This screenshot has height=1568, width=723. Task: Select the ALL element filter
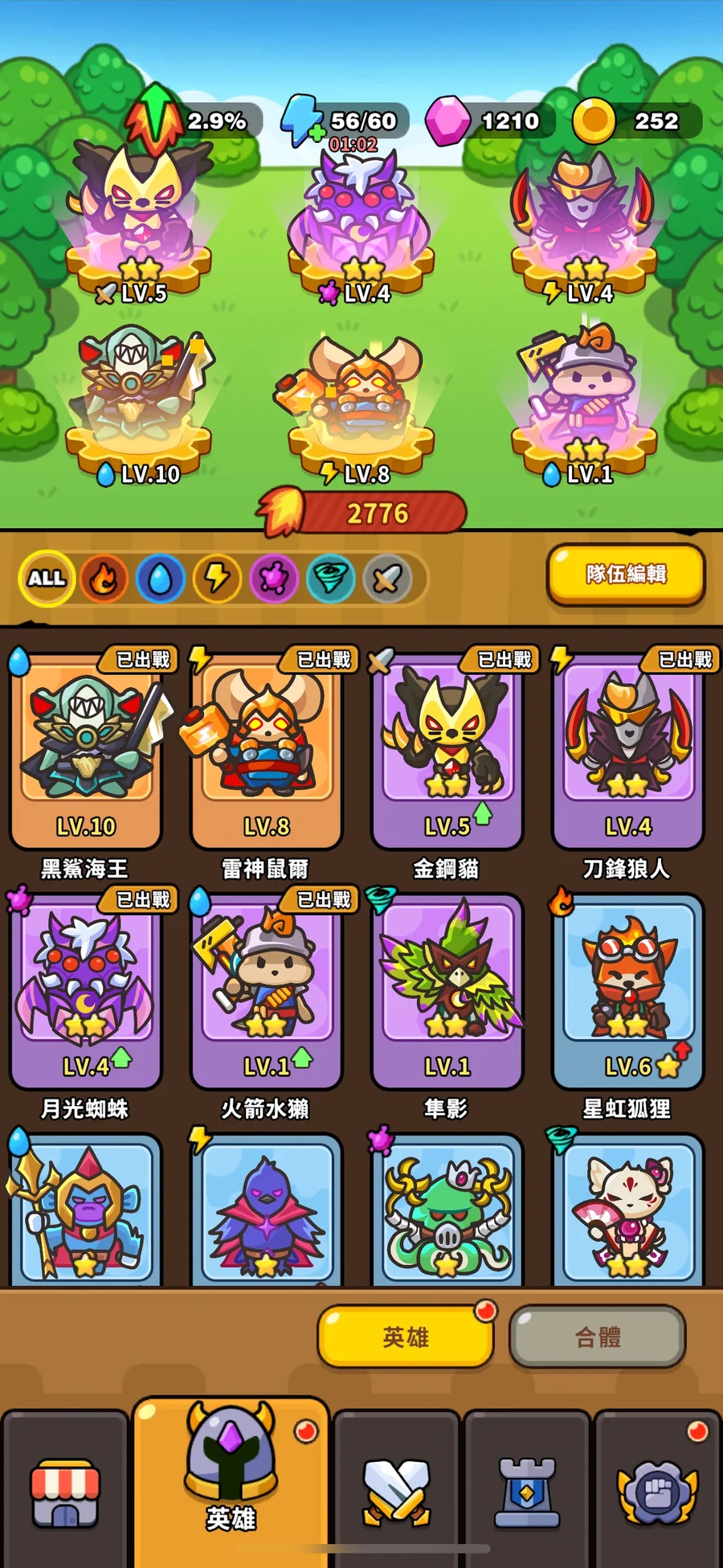[47, 578]
